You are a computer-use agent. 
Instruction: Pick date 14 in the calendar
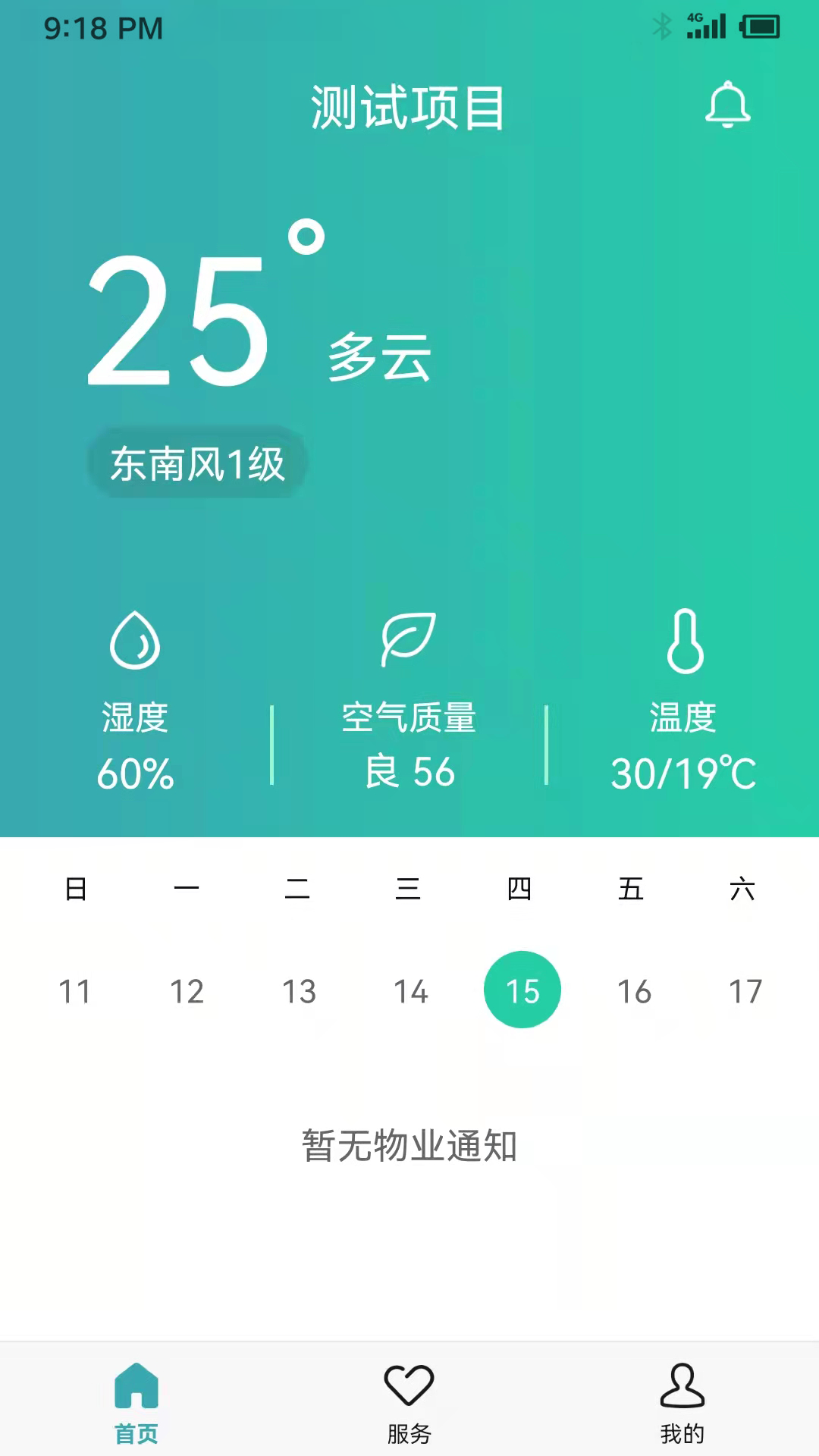pyautogui.click(x=410, y=991)
